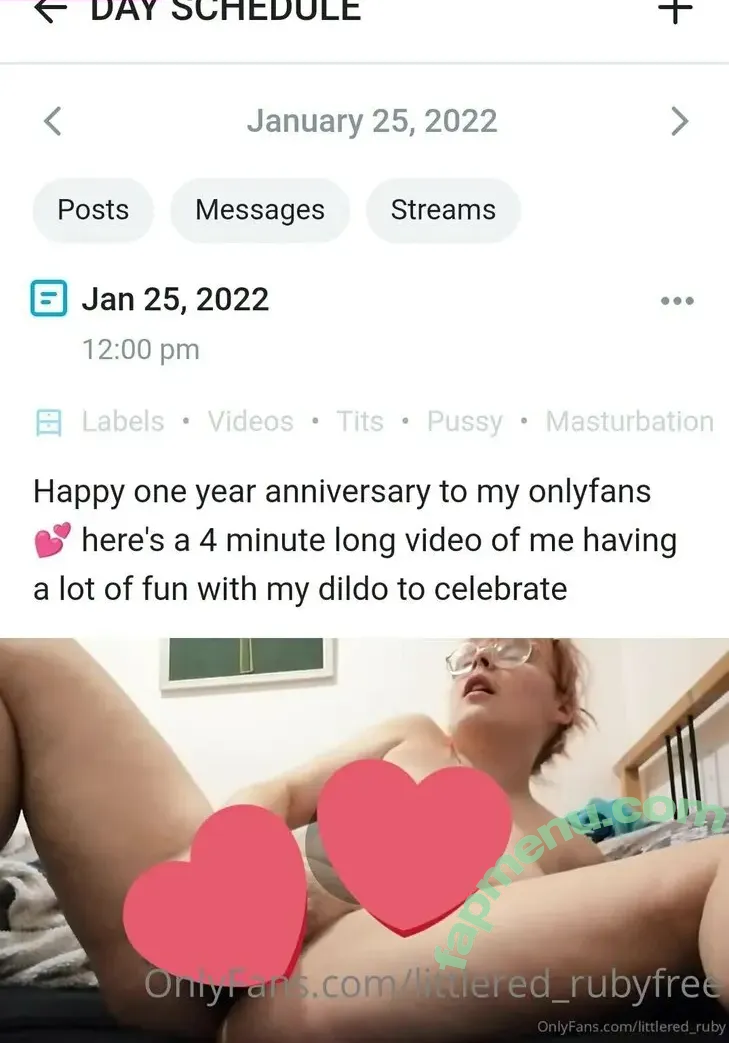This screenshot has height=1043, width=729.
Task: Add a new scheduled item
Action: point(676,10)
